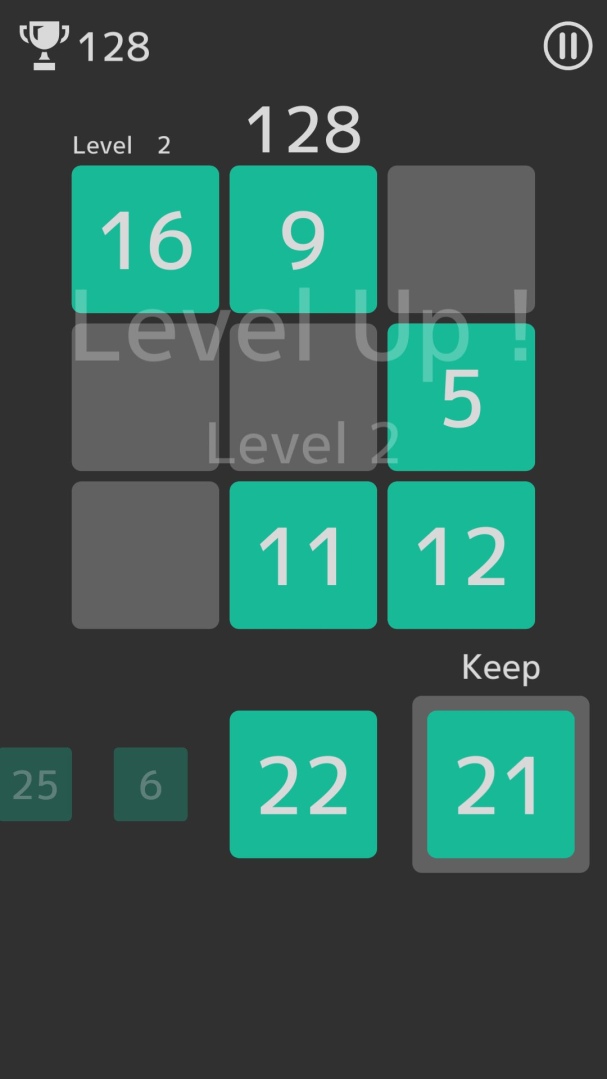
Task: Tap the board tile numbered 16
Action: 145,239
